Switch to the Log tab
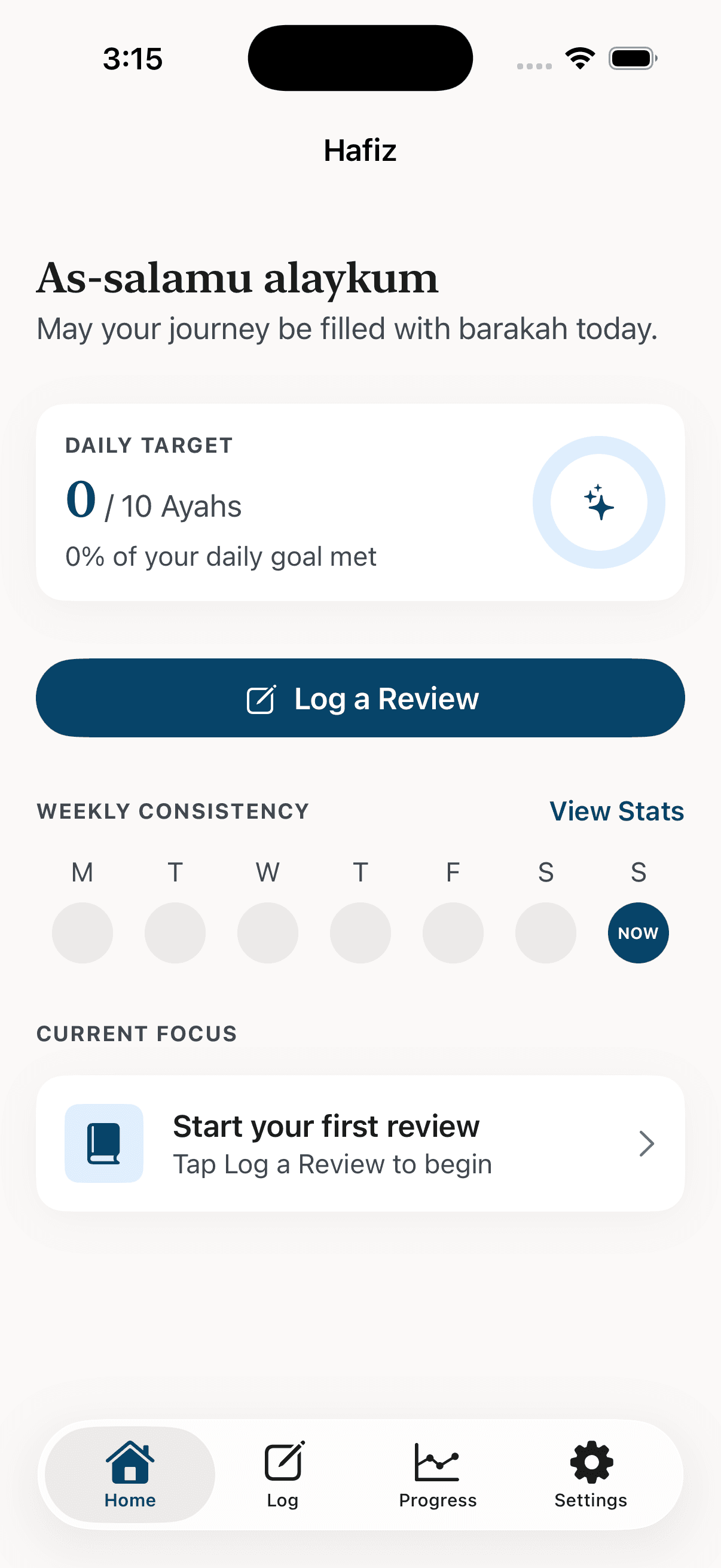This screenshot has width=721, height=1568. [x=283, y=1474]
